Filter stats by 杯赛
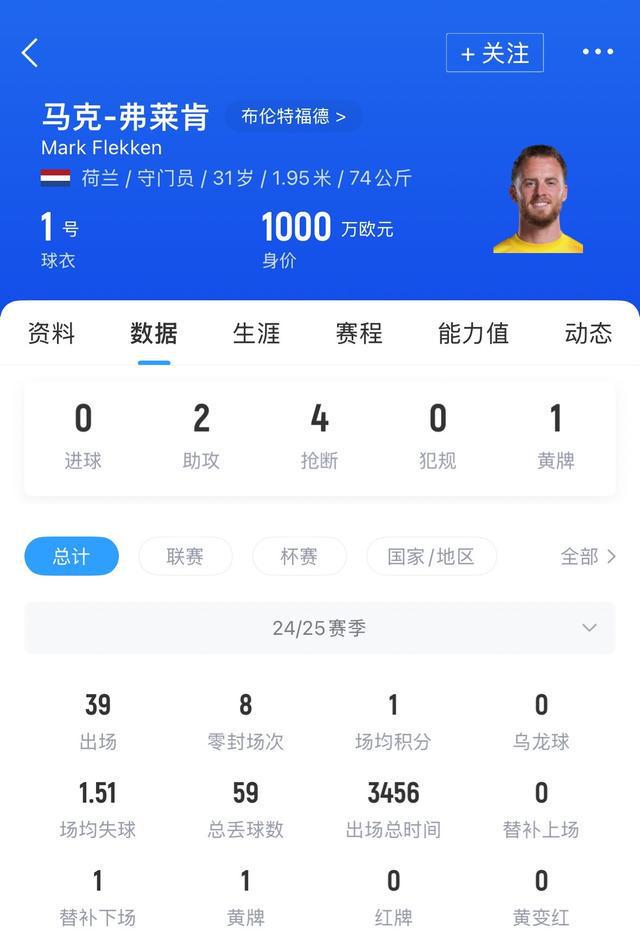The image size is (640, 952). (299, 556)
